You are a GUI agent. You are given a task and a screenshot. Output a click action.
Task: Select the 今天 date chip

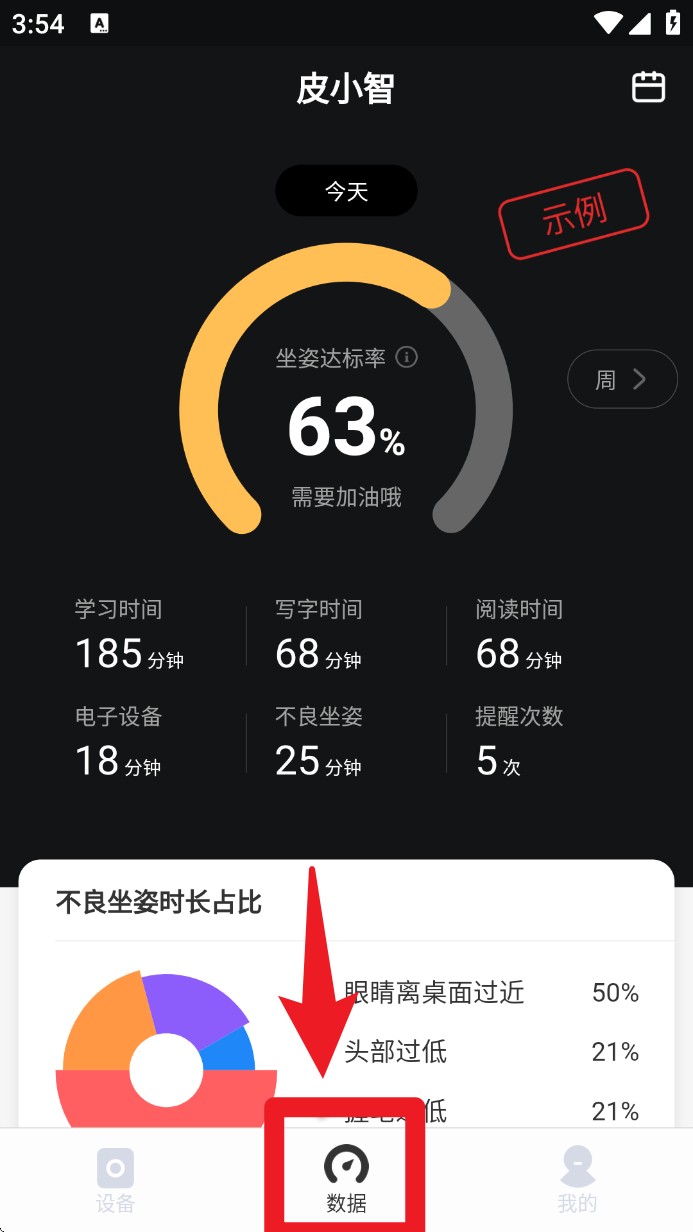(346, 191)
